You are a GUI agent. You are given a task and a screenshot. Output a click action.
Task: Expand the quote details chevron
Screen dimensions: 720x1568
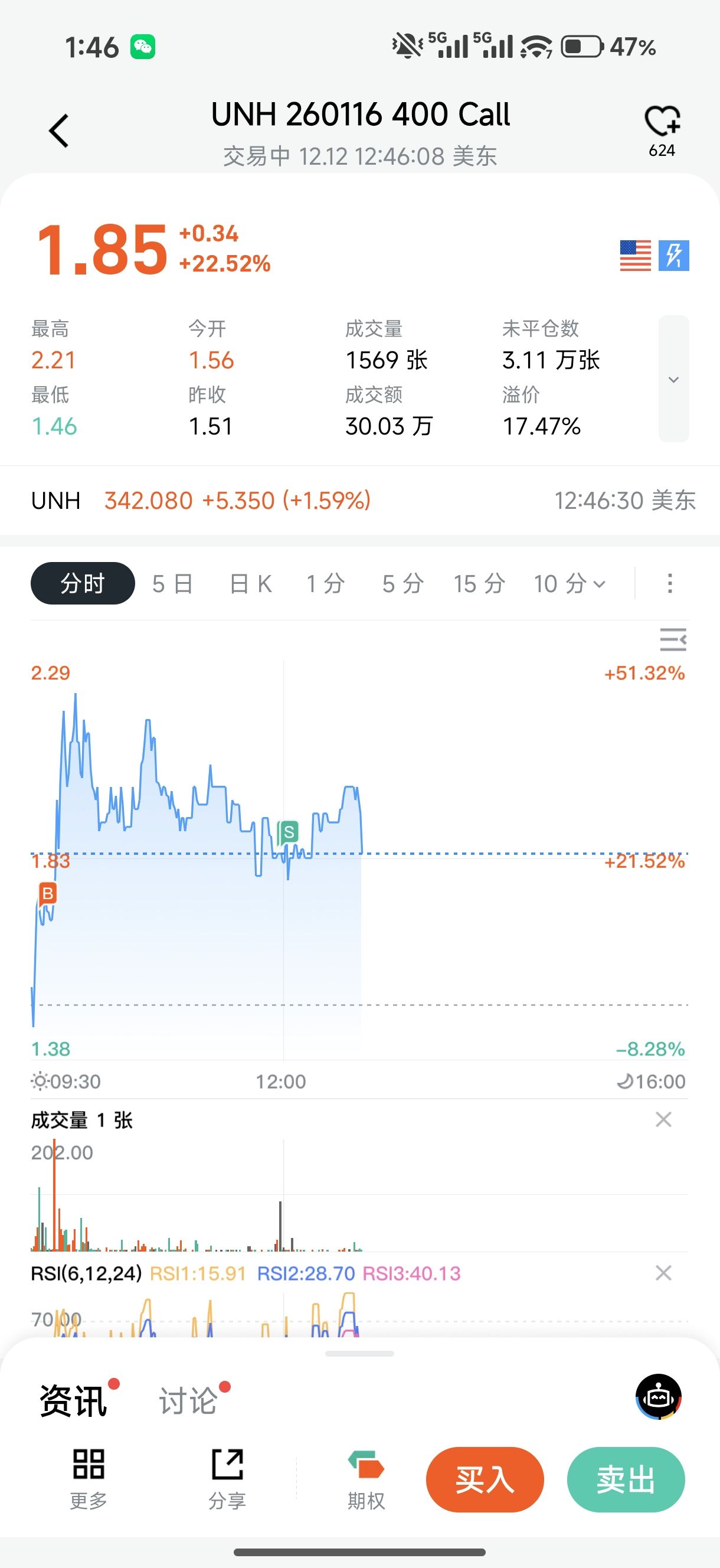pyautogui.click(x=673, y=379)
